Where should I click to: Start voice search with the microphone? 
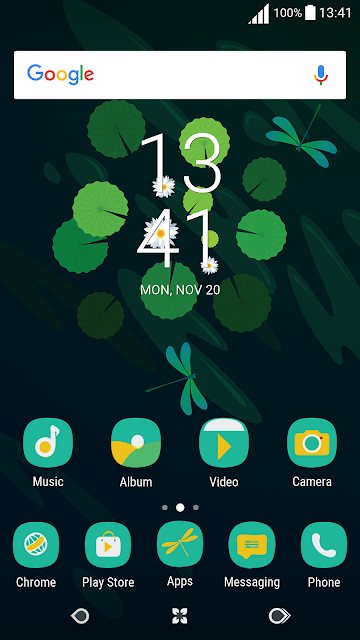321,75
